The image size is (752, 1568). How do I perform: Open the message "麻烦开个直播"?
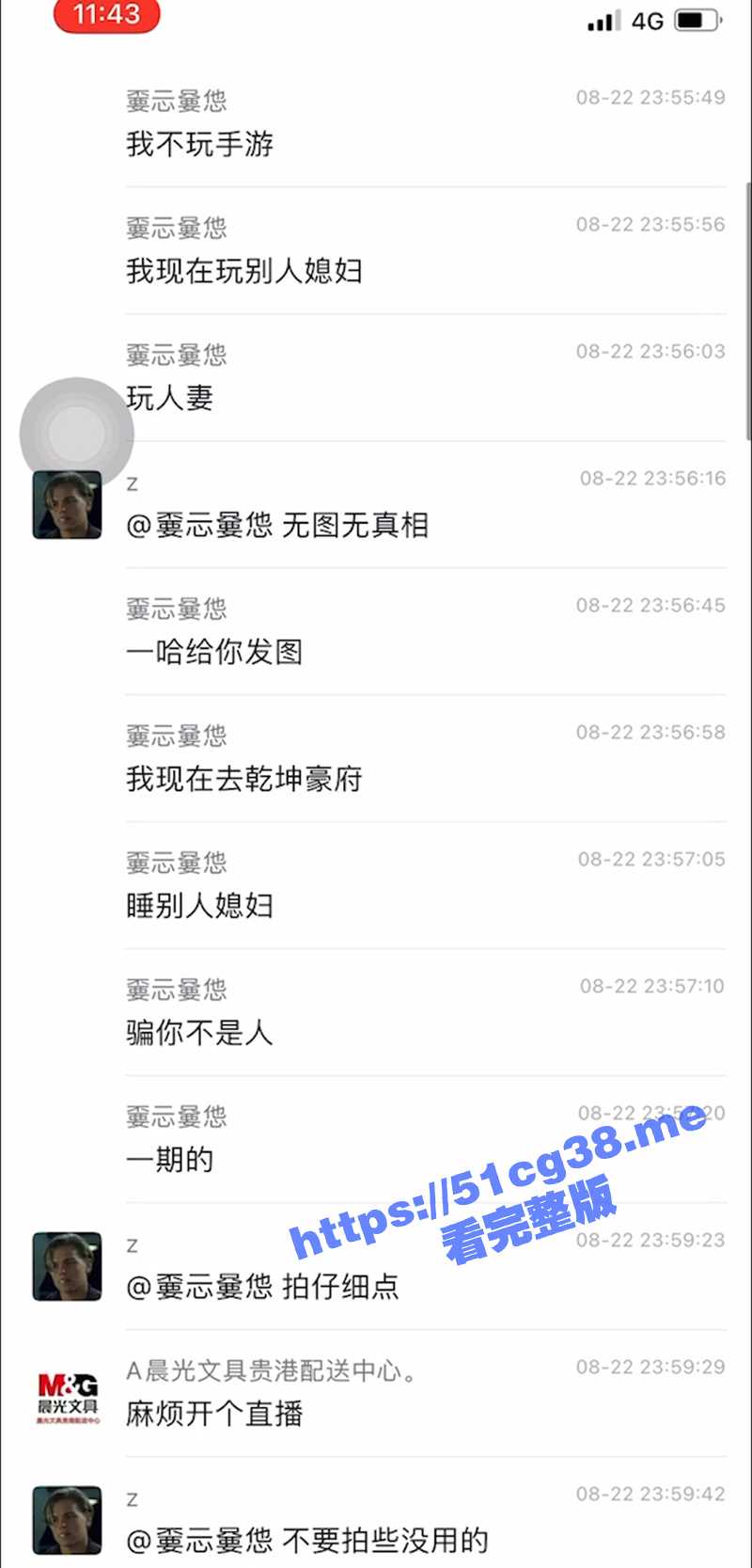(x=214, y=1414)
